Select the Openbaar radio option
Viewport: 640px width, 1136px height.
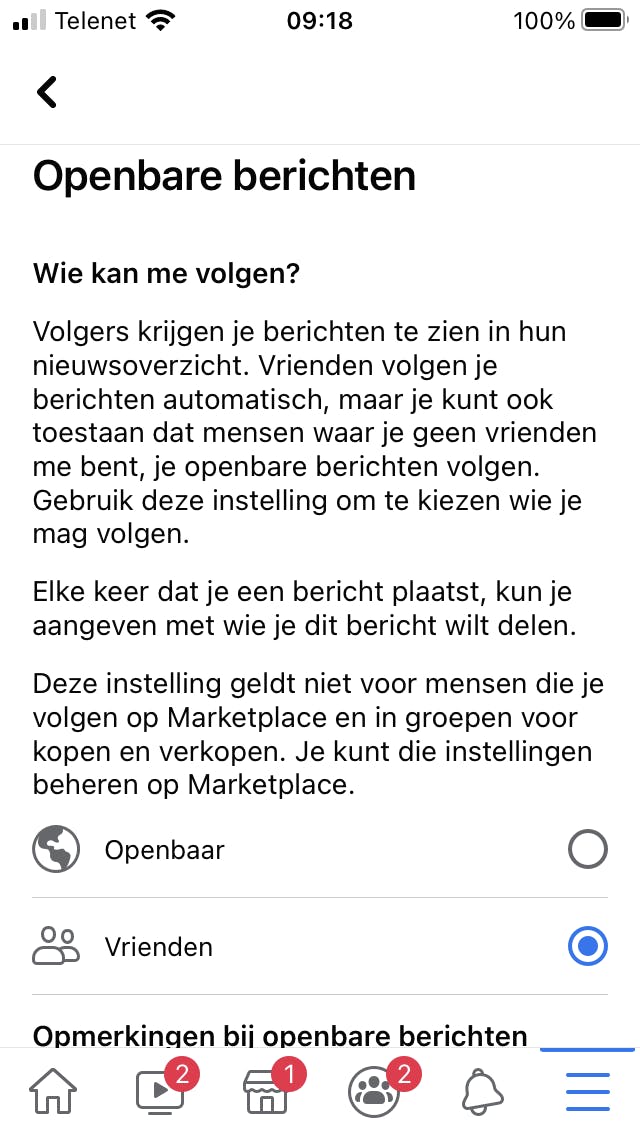587,850
